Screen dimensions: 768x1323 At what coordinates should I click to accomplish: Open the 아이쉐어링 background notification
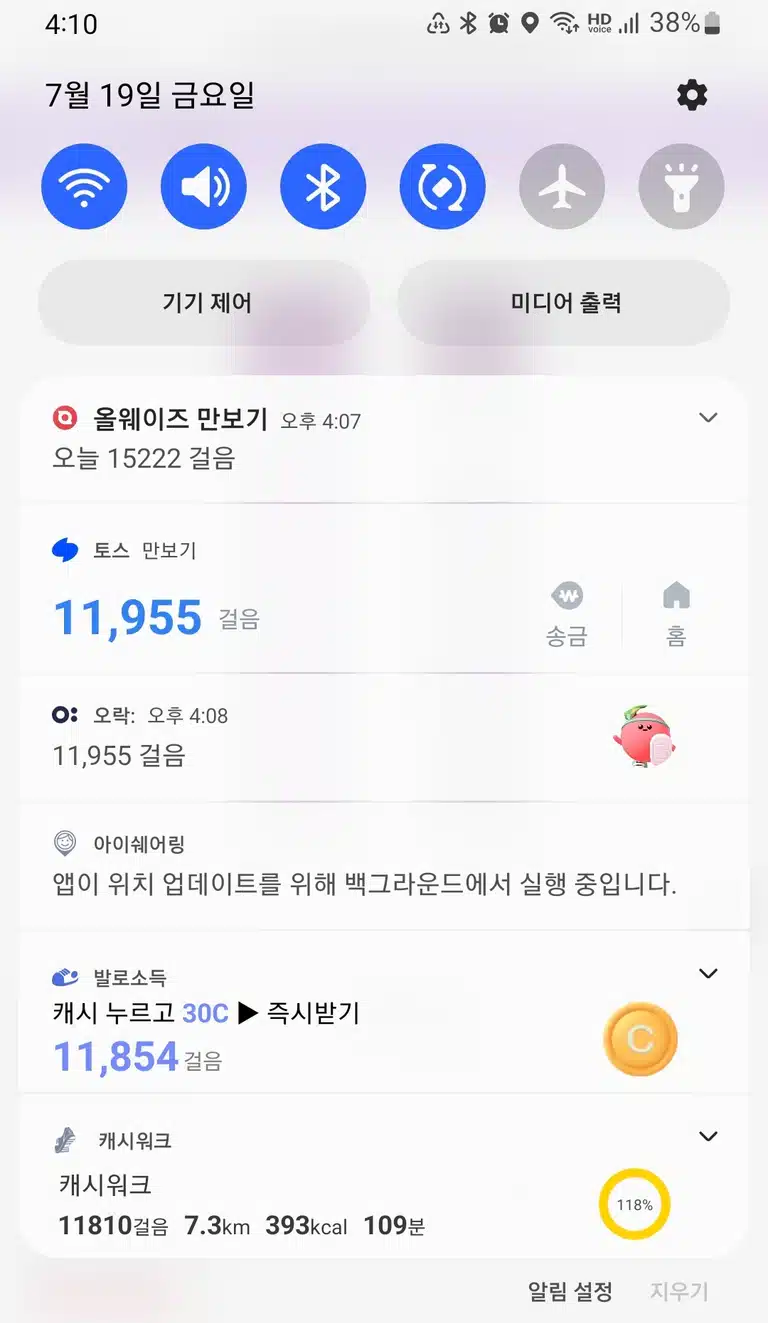384,866
